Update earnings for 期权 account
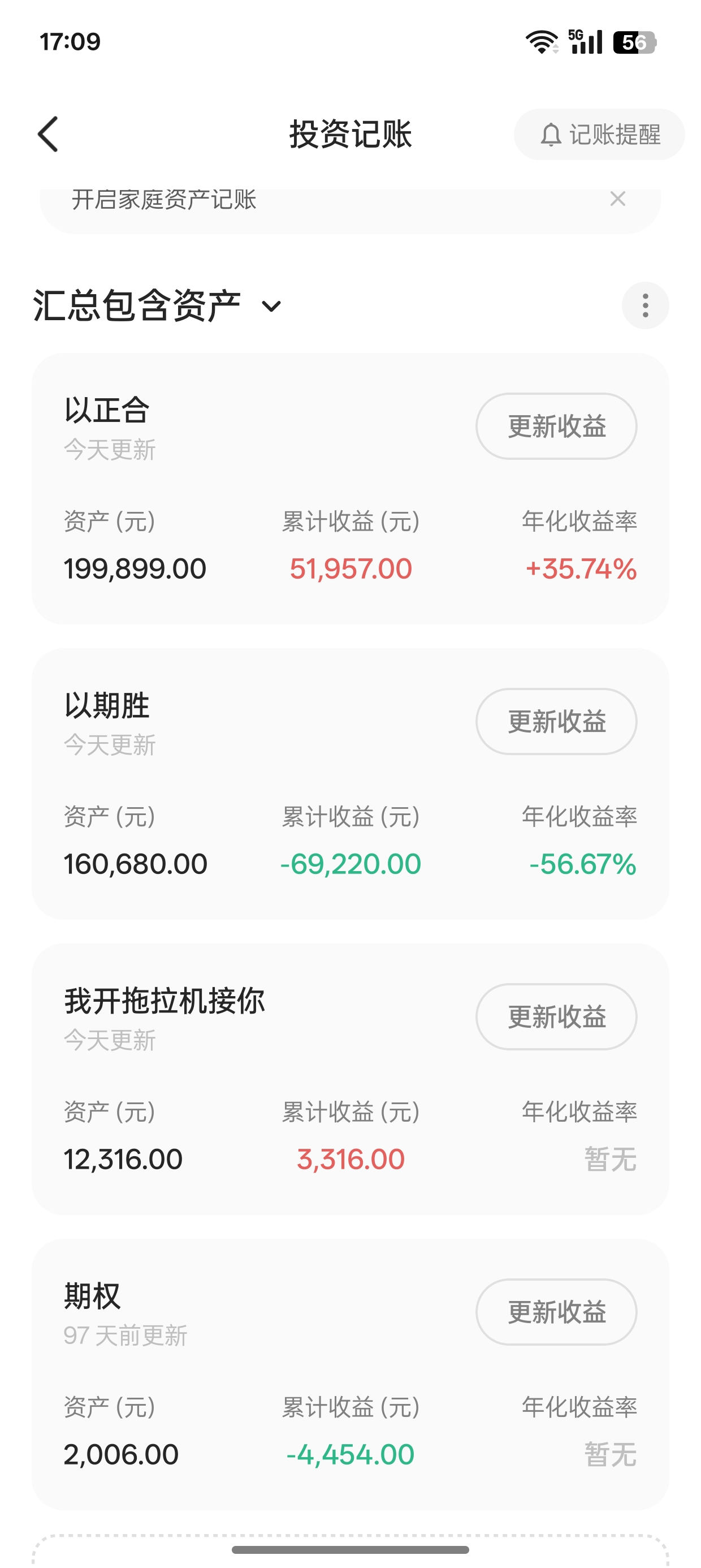This screenshot has width=701, height=1568. 556,1312
